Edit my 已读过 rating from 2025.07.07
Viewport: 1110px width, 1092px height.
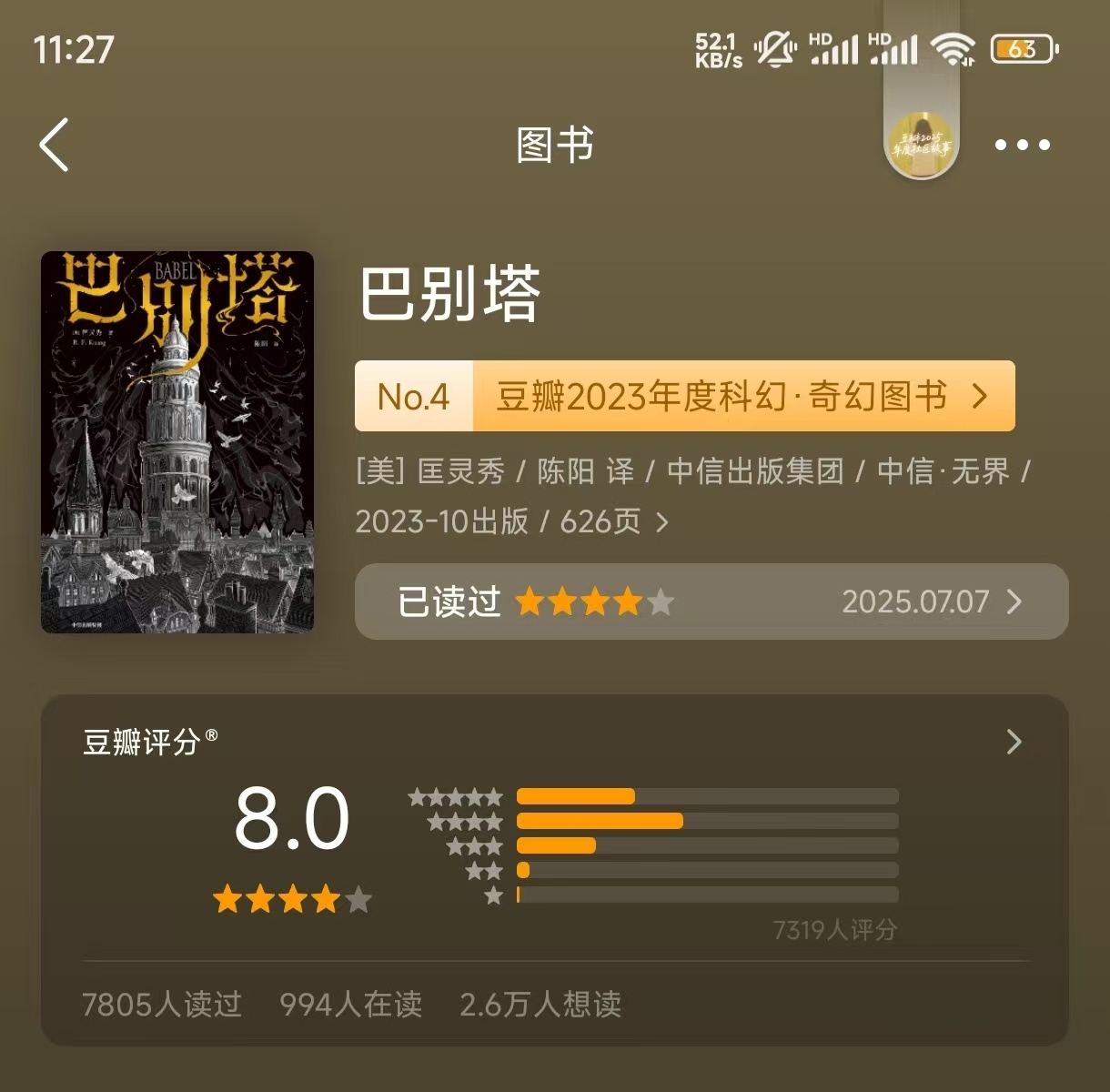(711, 602)
